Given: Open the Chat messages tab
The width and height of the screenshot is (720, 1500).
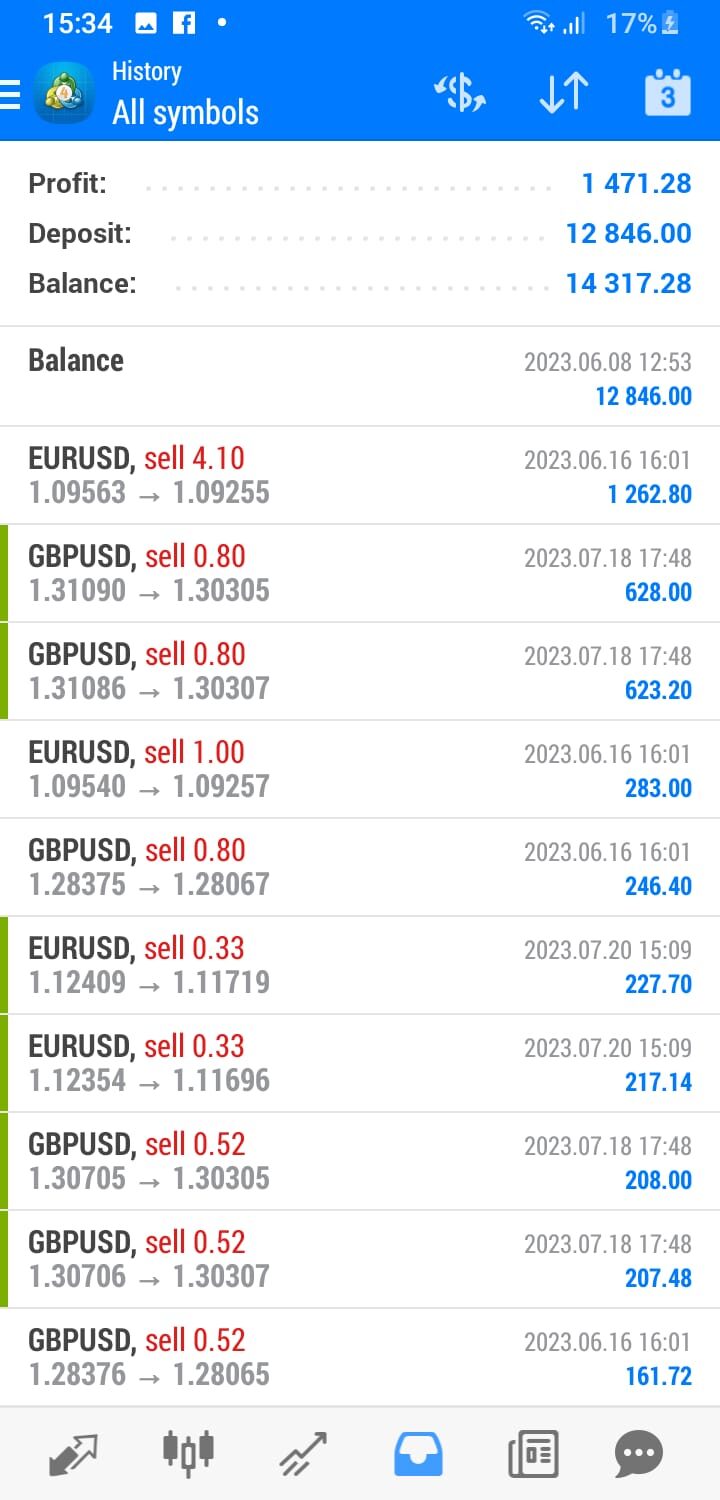Looking at the screenshot, I should pos(639,1453).
